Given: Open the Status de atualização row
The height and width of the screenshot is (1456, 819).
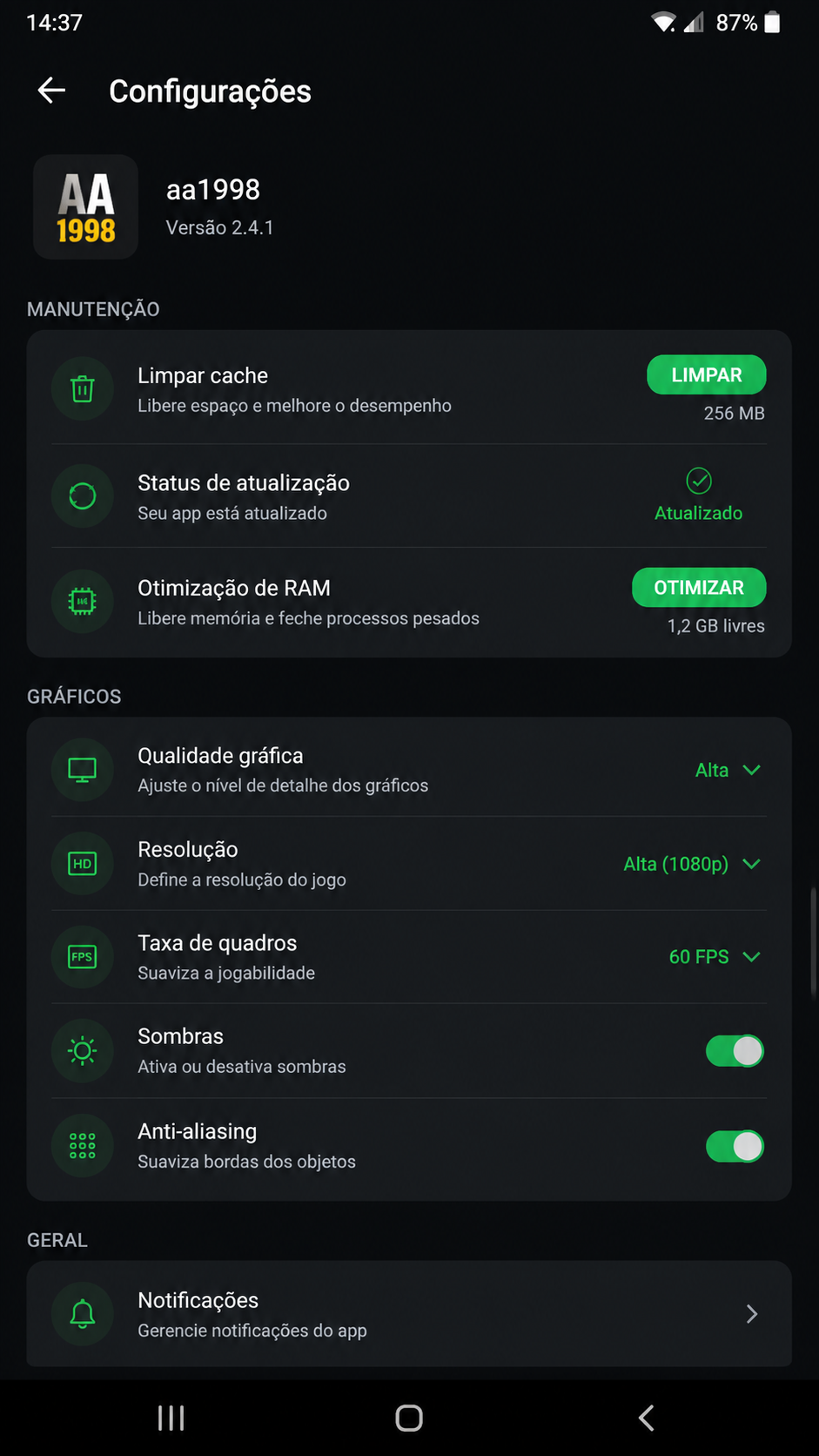Looking at the screenshot, I should tap(409, 496).
